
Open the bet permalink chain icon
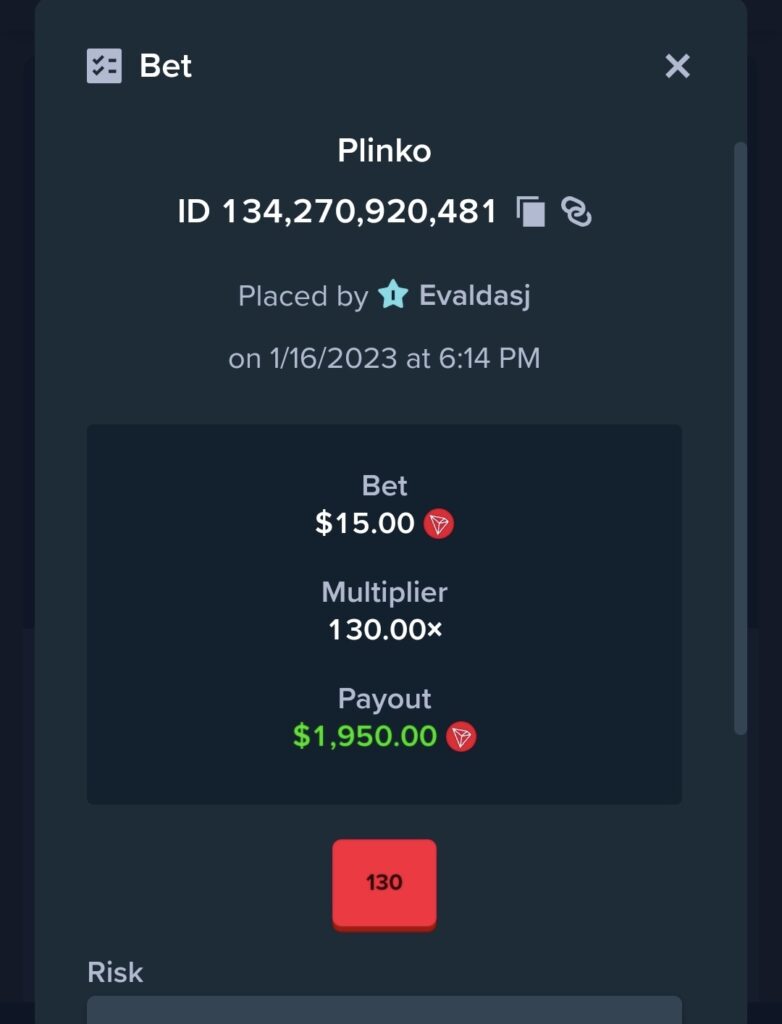click(579, 212)
